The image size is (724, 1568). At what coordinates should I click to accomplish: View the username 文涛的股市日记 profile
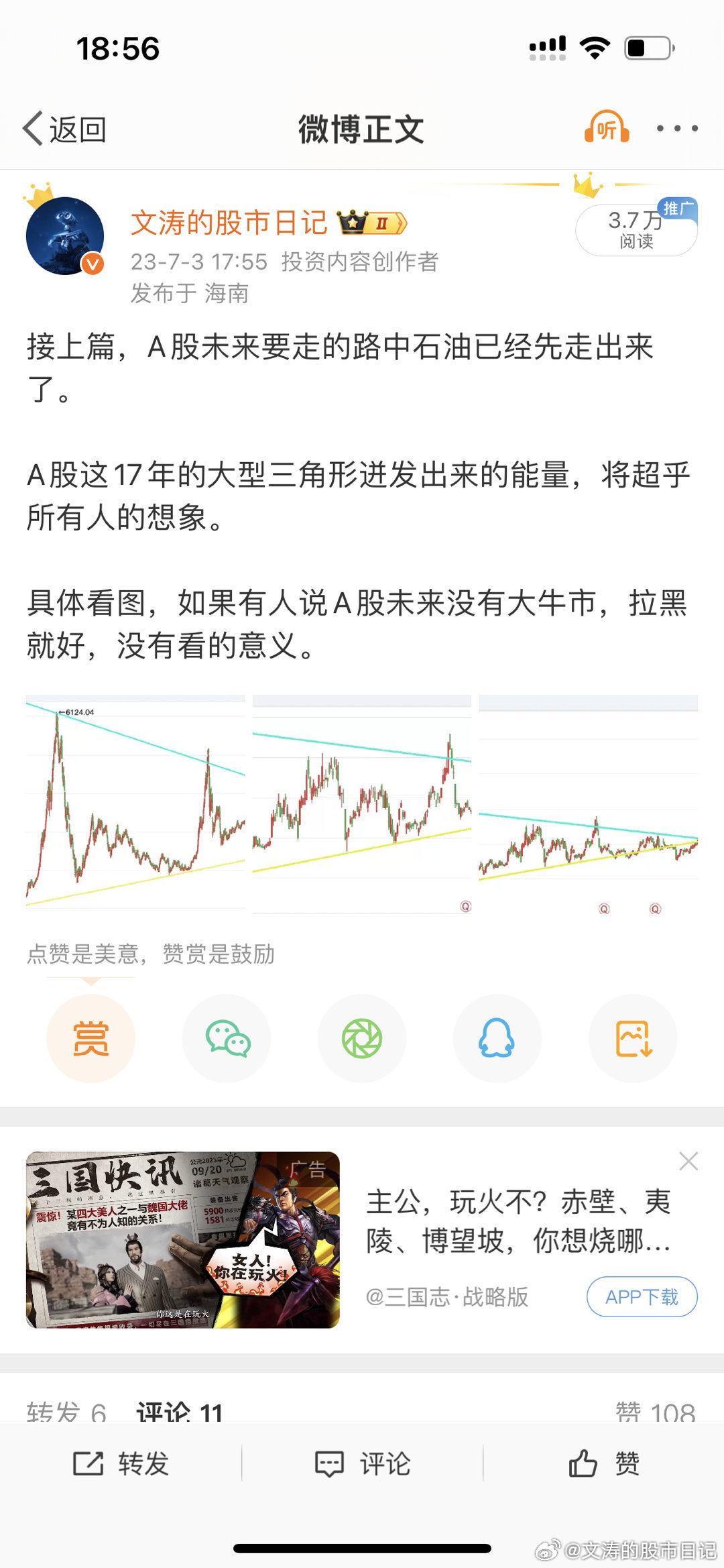click(x=229, y=223)
